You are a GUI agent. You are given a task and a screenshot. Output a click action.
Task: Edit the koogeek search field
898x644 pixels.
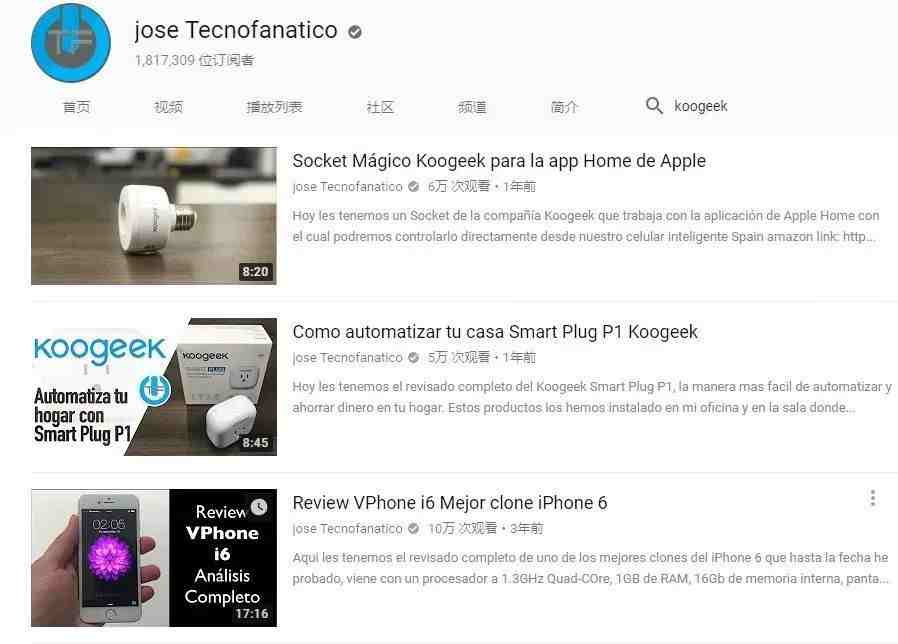[720, 106]
